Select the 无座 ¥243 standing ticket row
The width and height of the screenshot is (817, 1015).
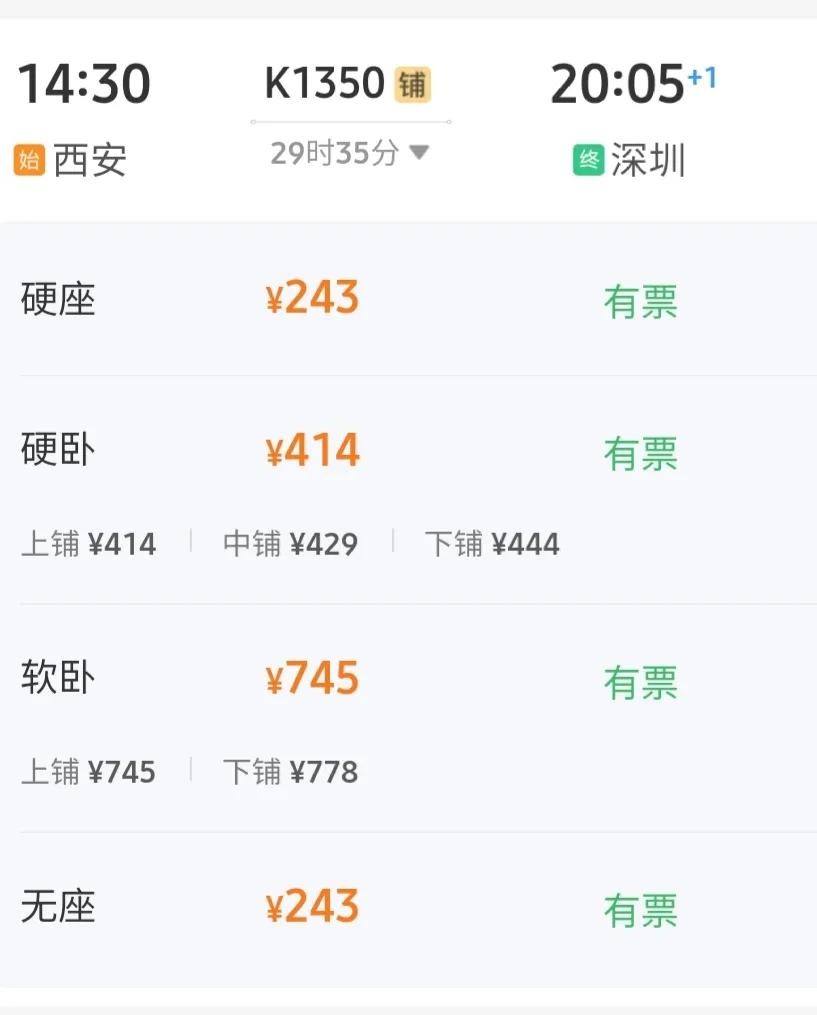point(408,908)
